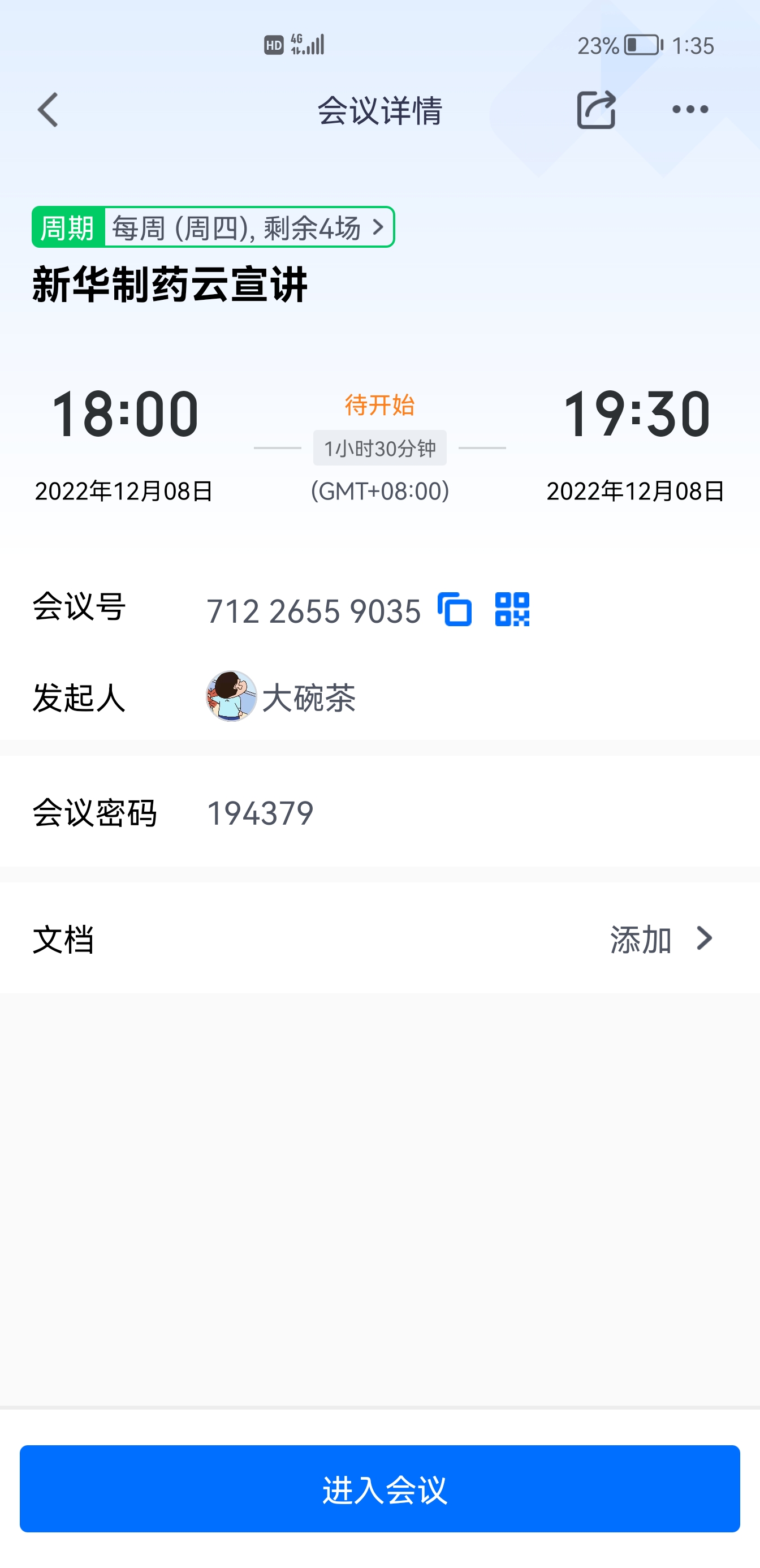Share this meeting invitation
760x1568 pixels.
click(595, 110)
